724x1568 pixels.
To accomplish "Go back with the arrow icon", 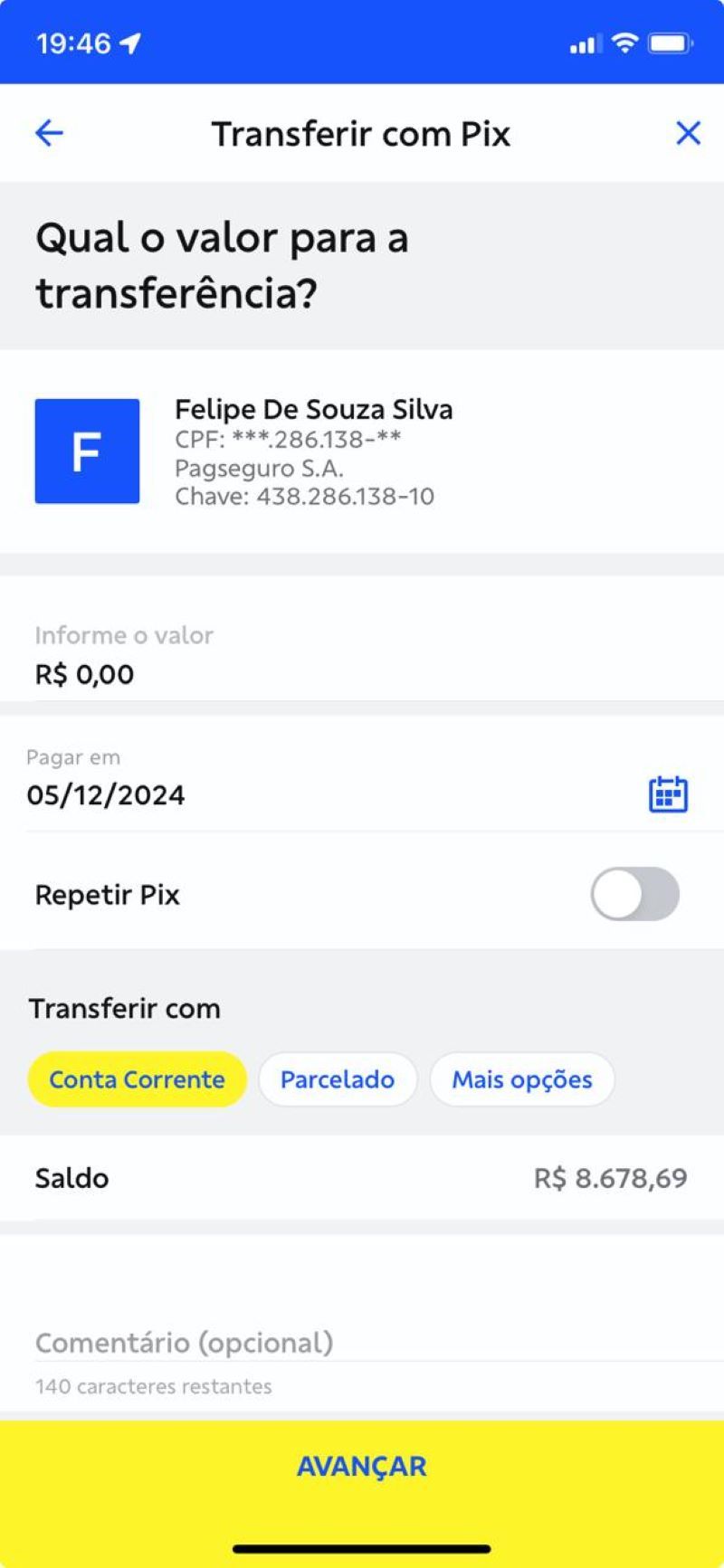I will [x=49, y=134].
